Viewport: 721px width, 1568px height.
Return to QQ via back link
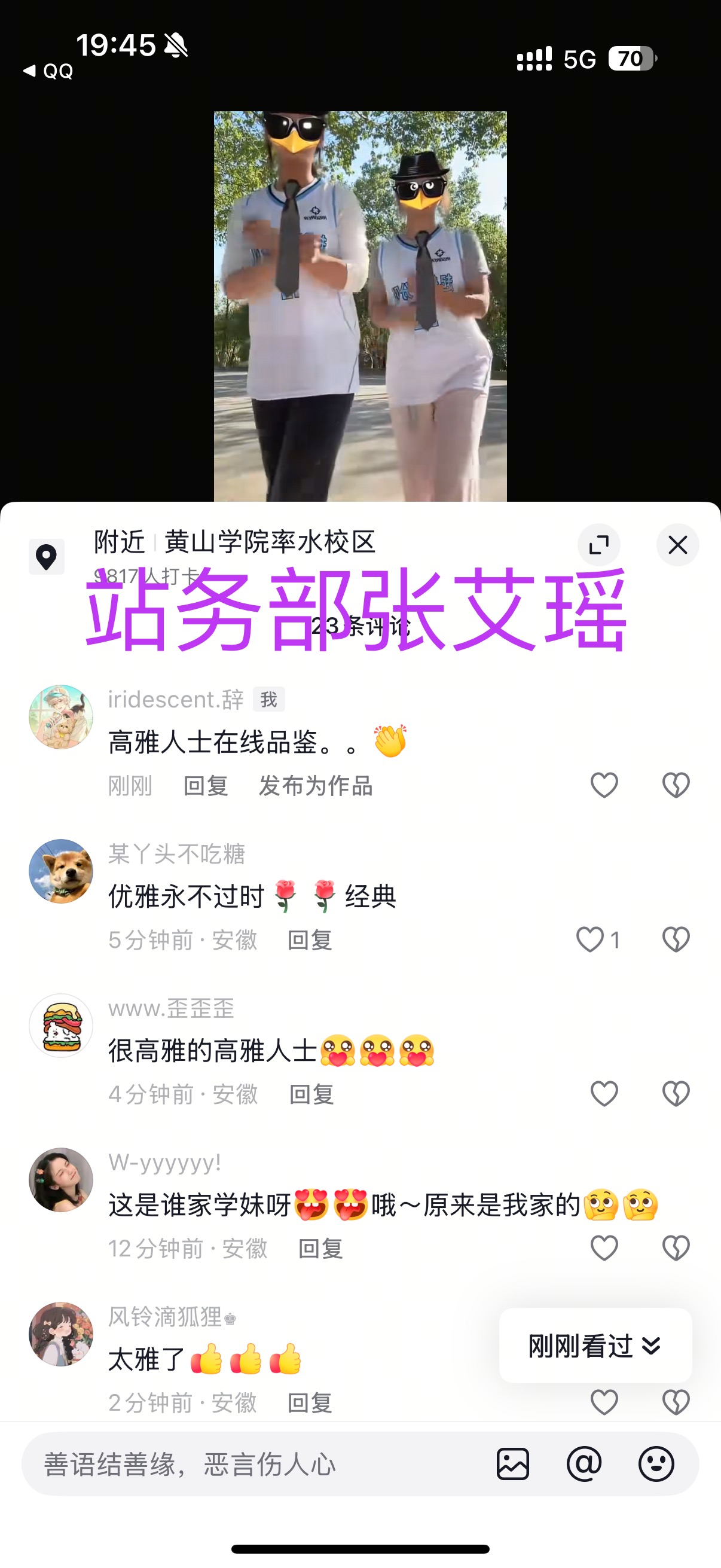(x=48, y=71)
